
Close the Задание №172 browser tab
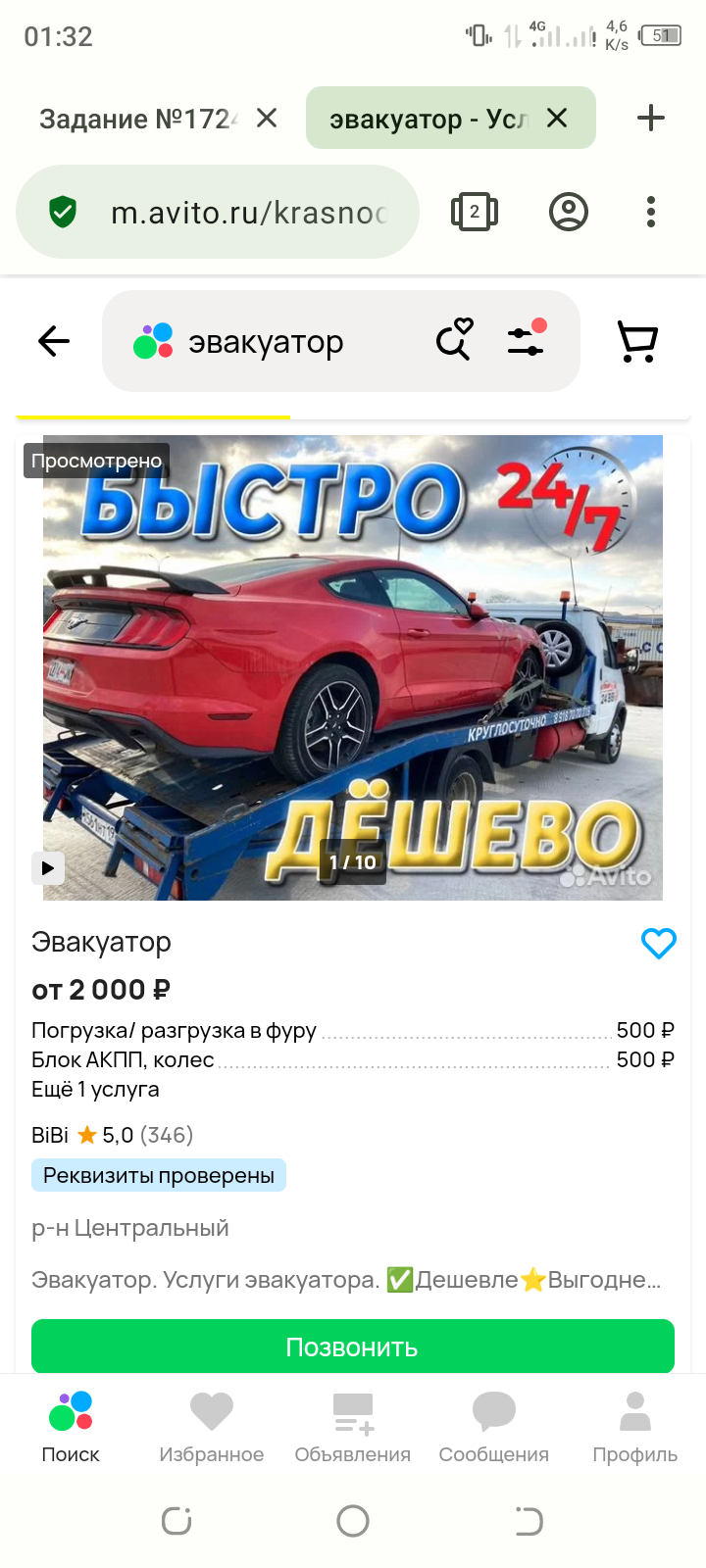click(x=266, y=118)
